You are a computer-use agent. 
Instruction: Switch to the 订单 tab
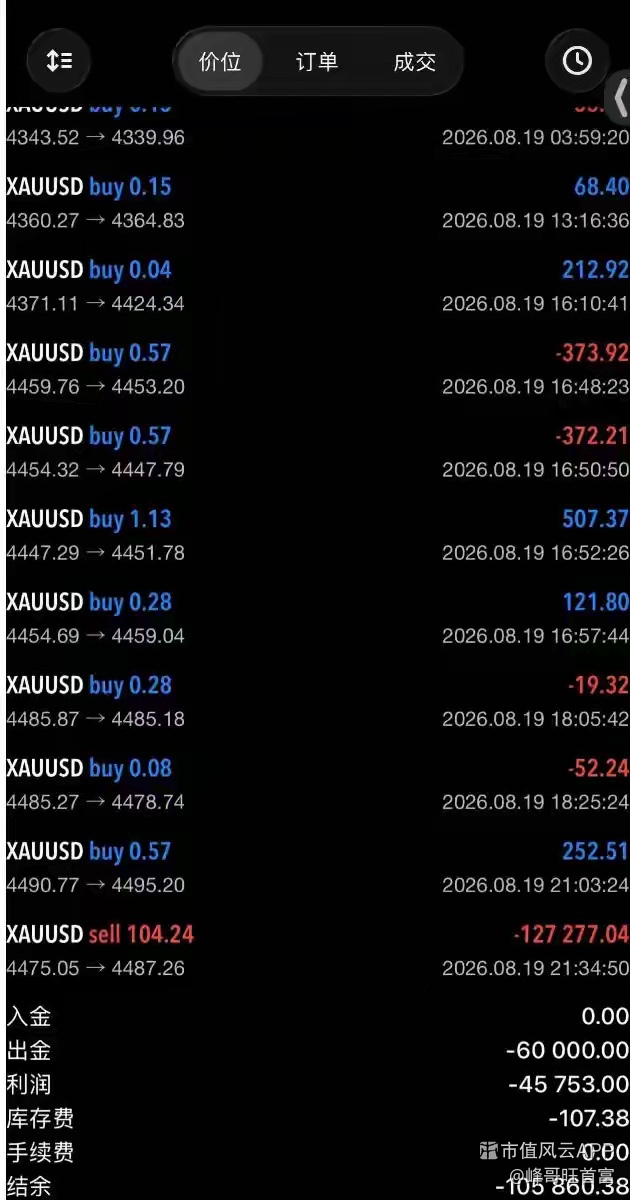point(317,61)
